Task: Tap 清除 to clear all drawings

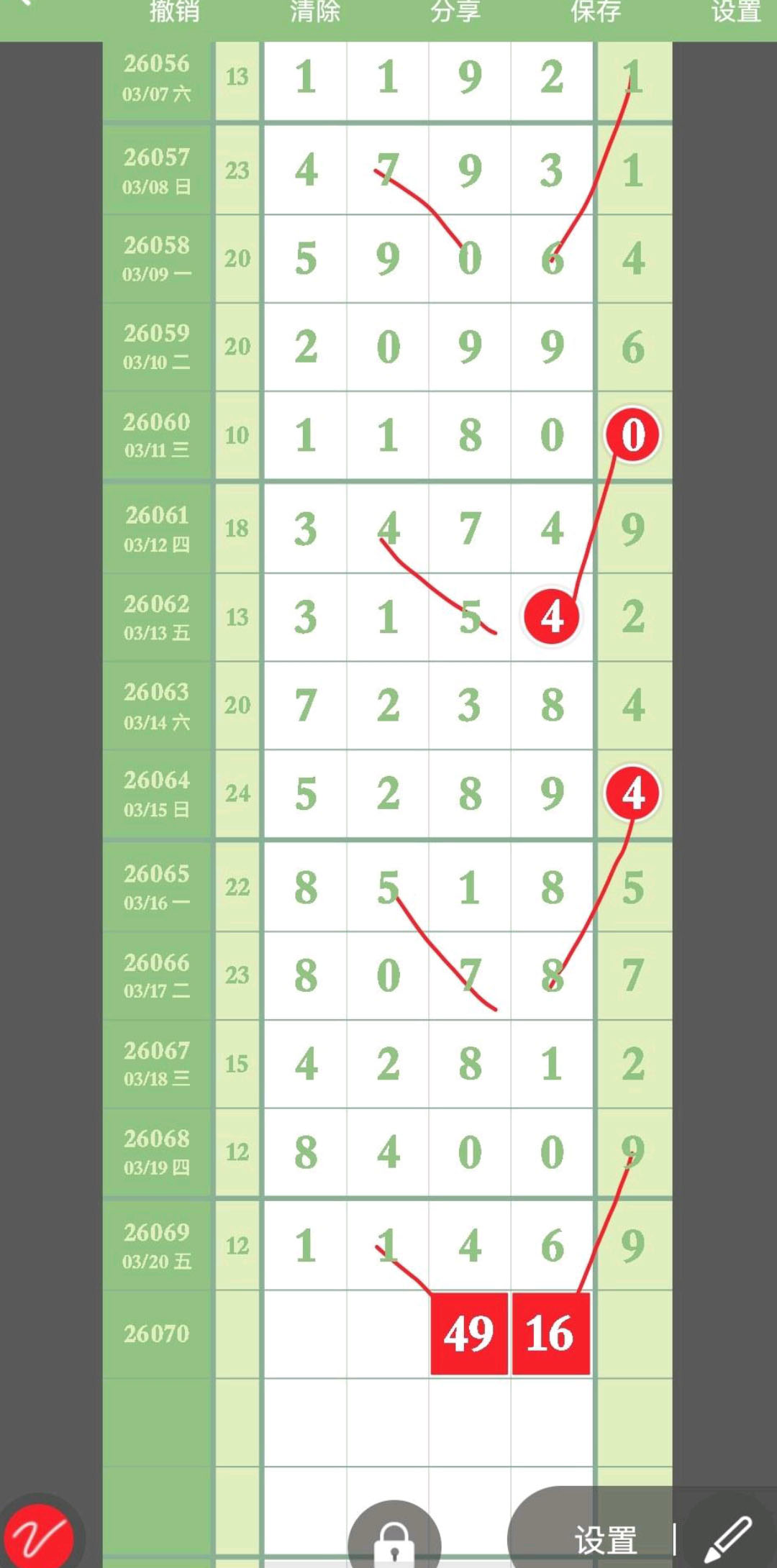Action: [x=314, y=12]
